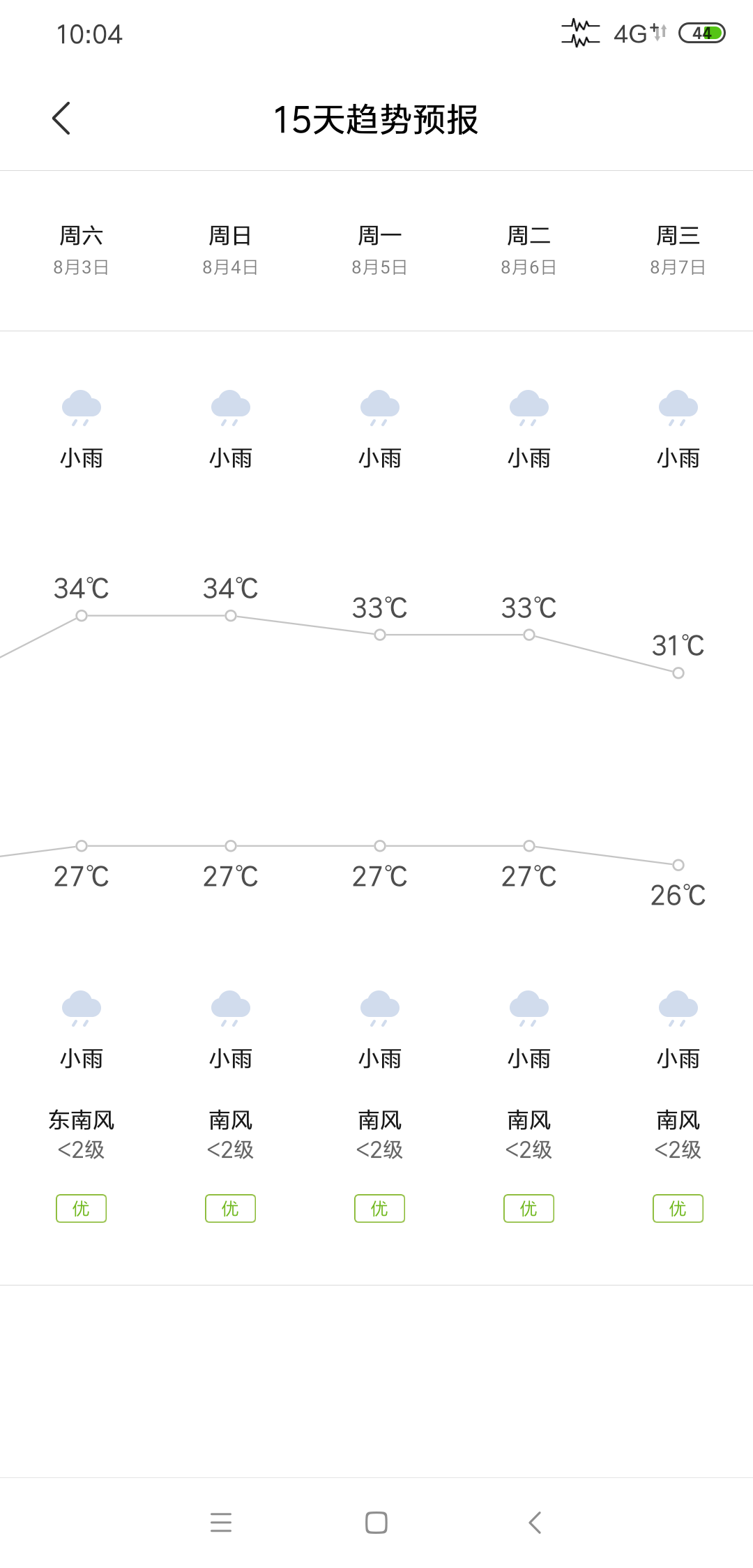Viewport: 753px width, 1568px height.
Task: Go back from the 15天趋势预报 page
Action: click(61, 119)
